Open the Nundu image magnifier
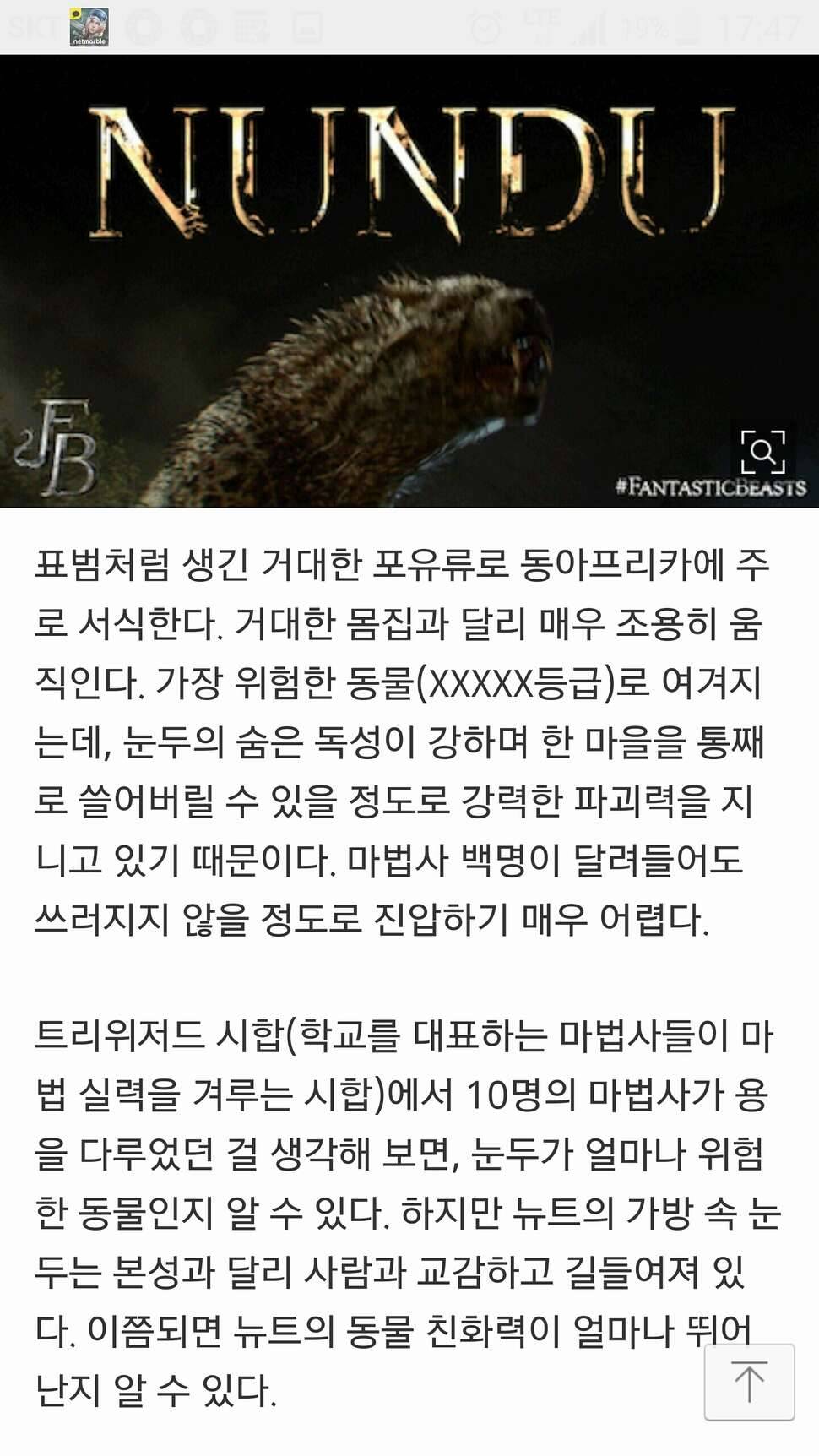Viewport: 819px width, 1456px height. point(762,451)
